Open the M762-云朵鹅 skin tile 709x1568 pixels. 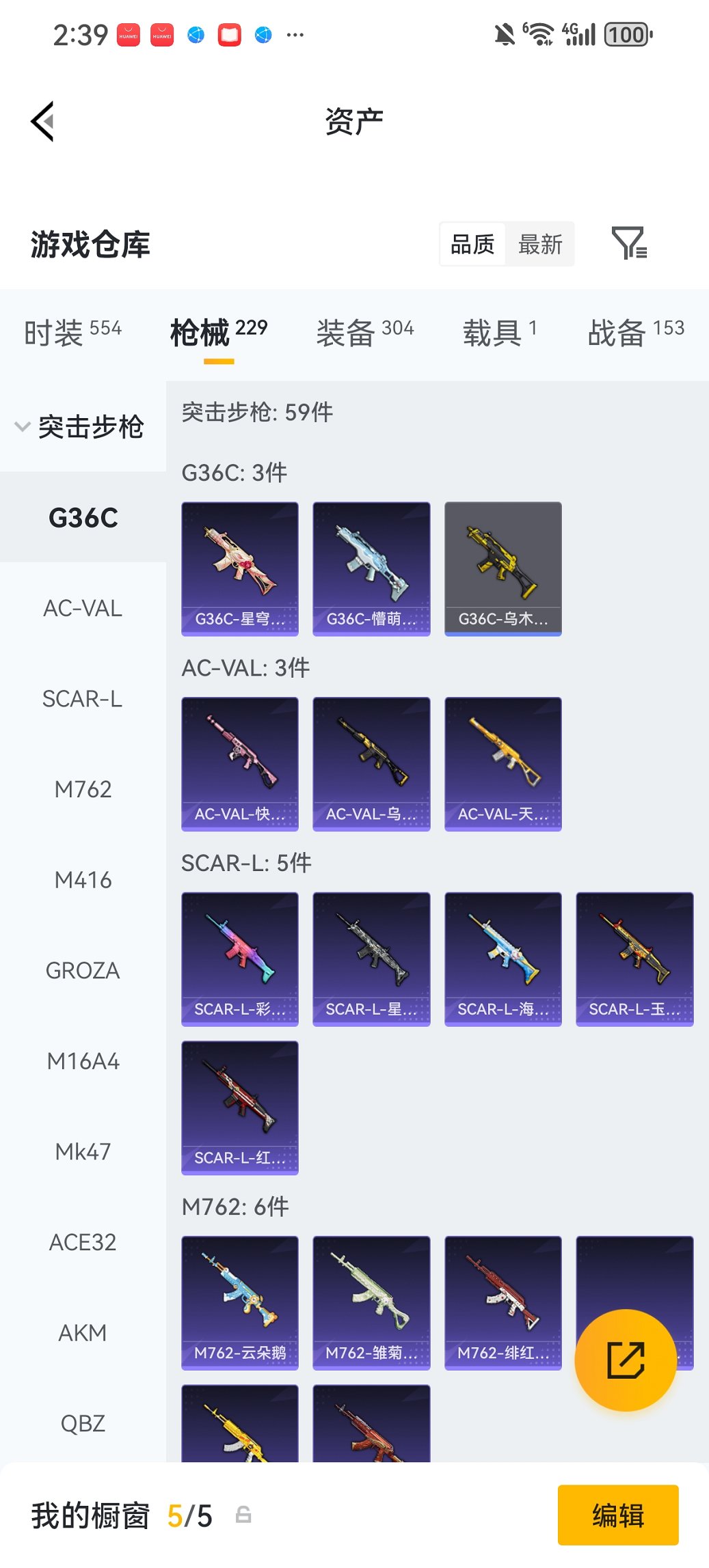(x=240, y=1302)
